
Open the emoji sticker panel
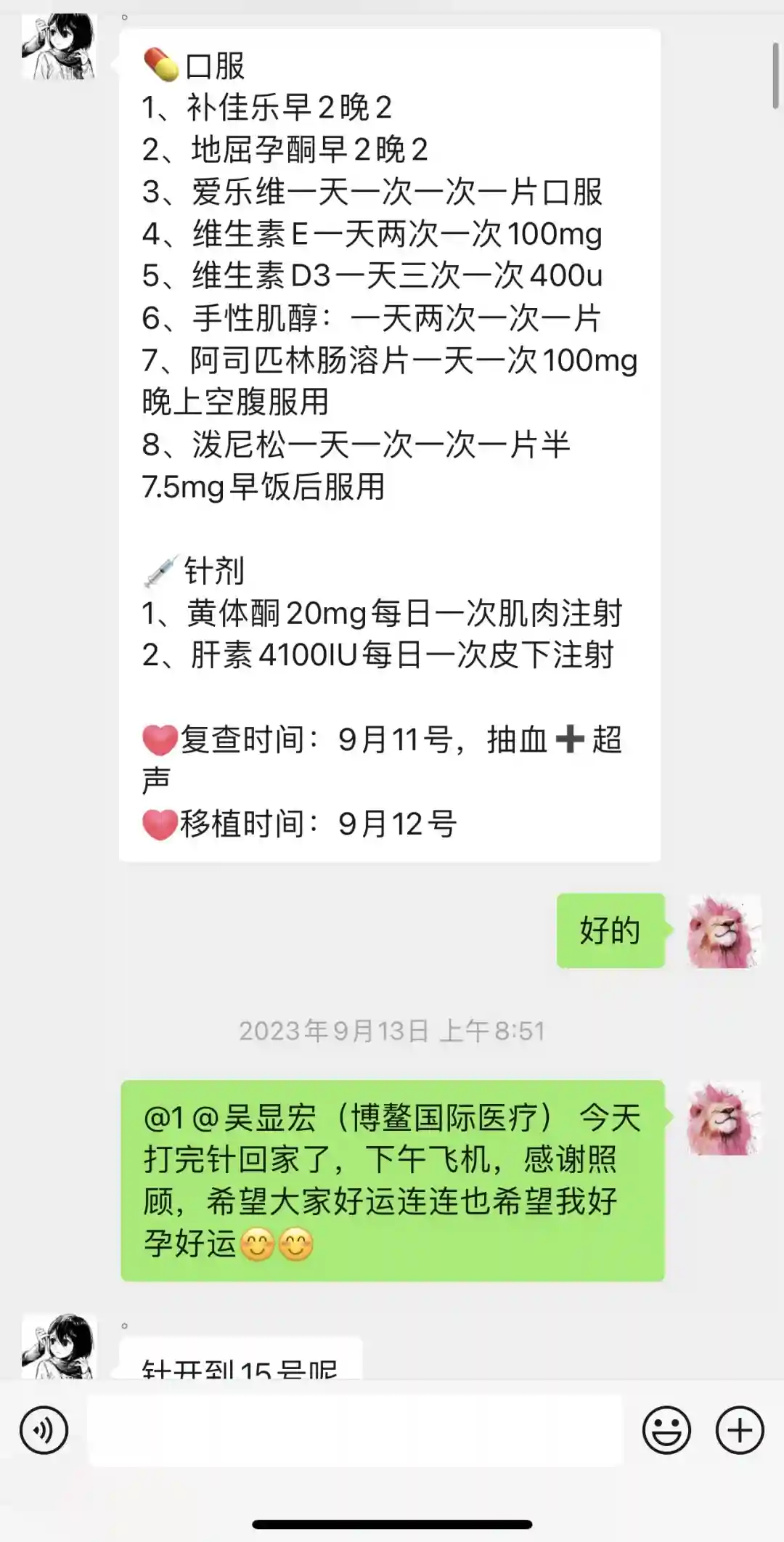tap(666, 1430)
